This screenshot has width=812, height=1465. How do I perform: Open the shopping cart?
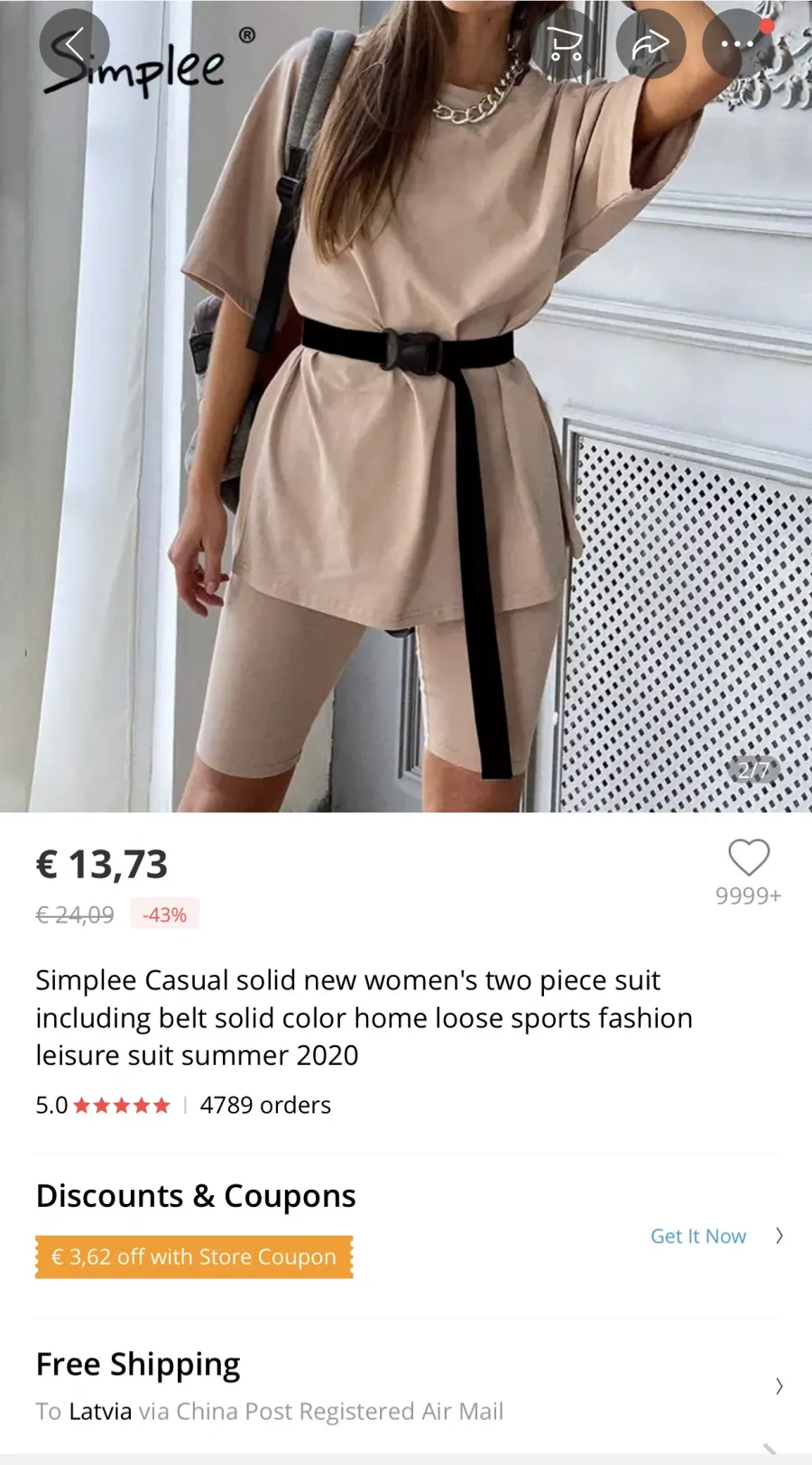pos(565,43)
